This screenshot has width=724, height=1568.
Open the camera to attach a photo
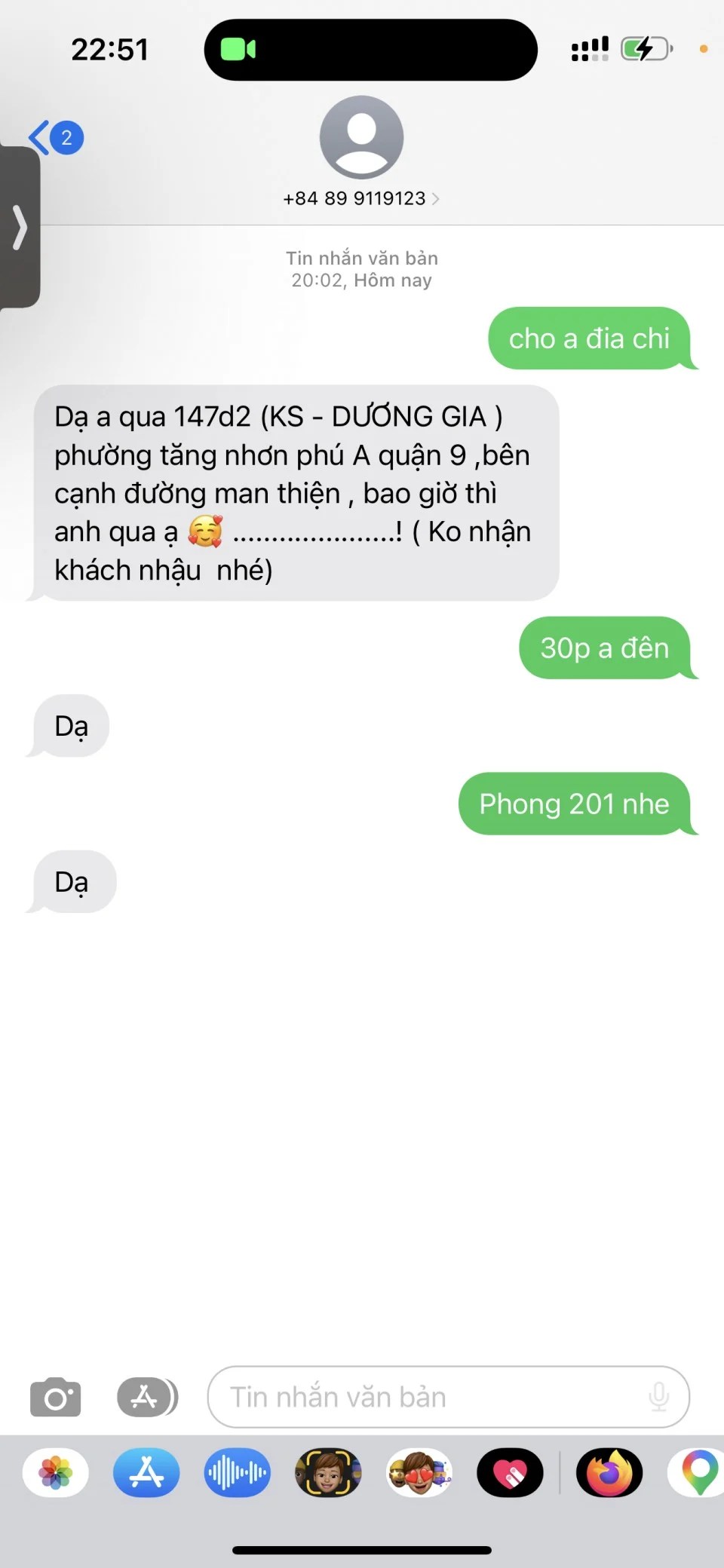(x=55, y=1397)
